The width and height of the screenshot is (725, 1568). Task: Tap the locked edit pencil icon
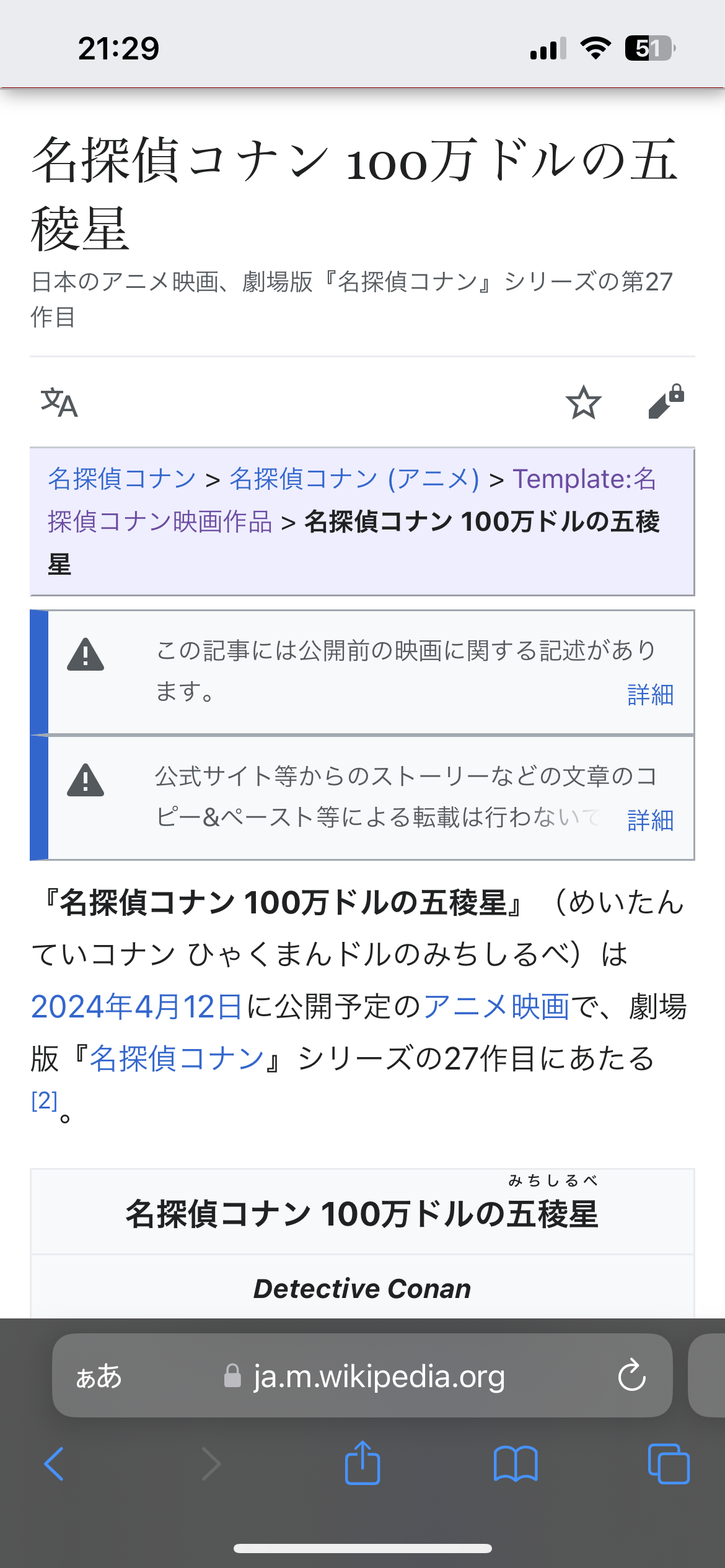pos(666,402)
